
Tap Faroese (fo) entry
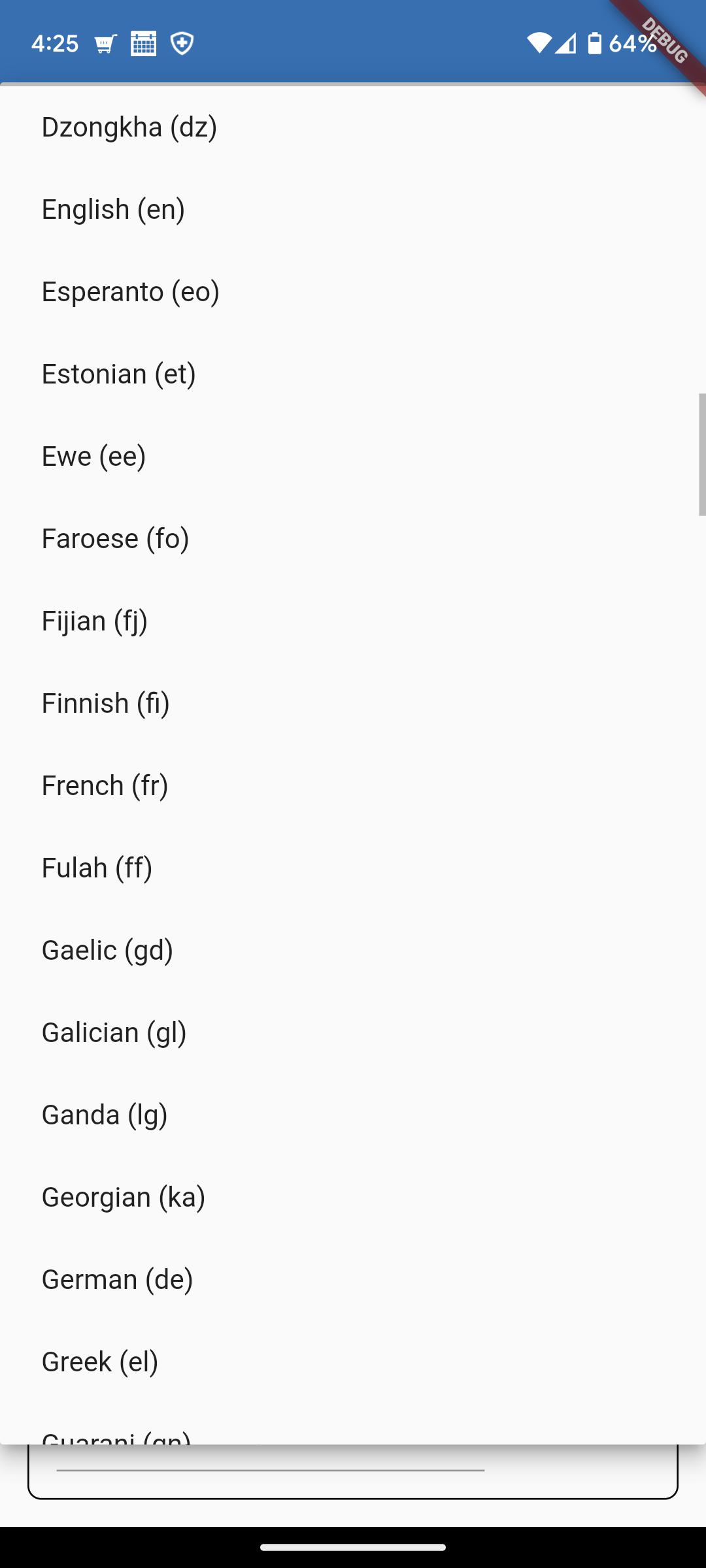point(353,538)
